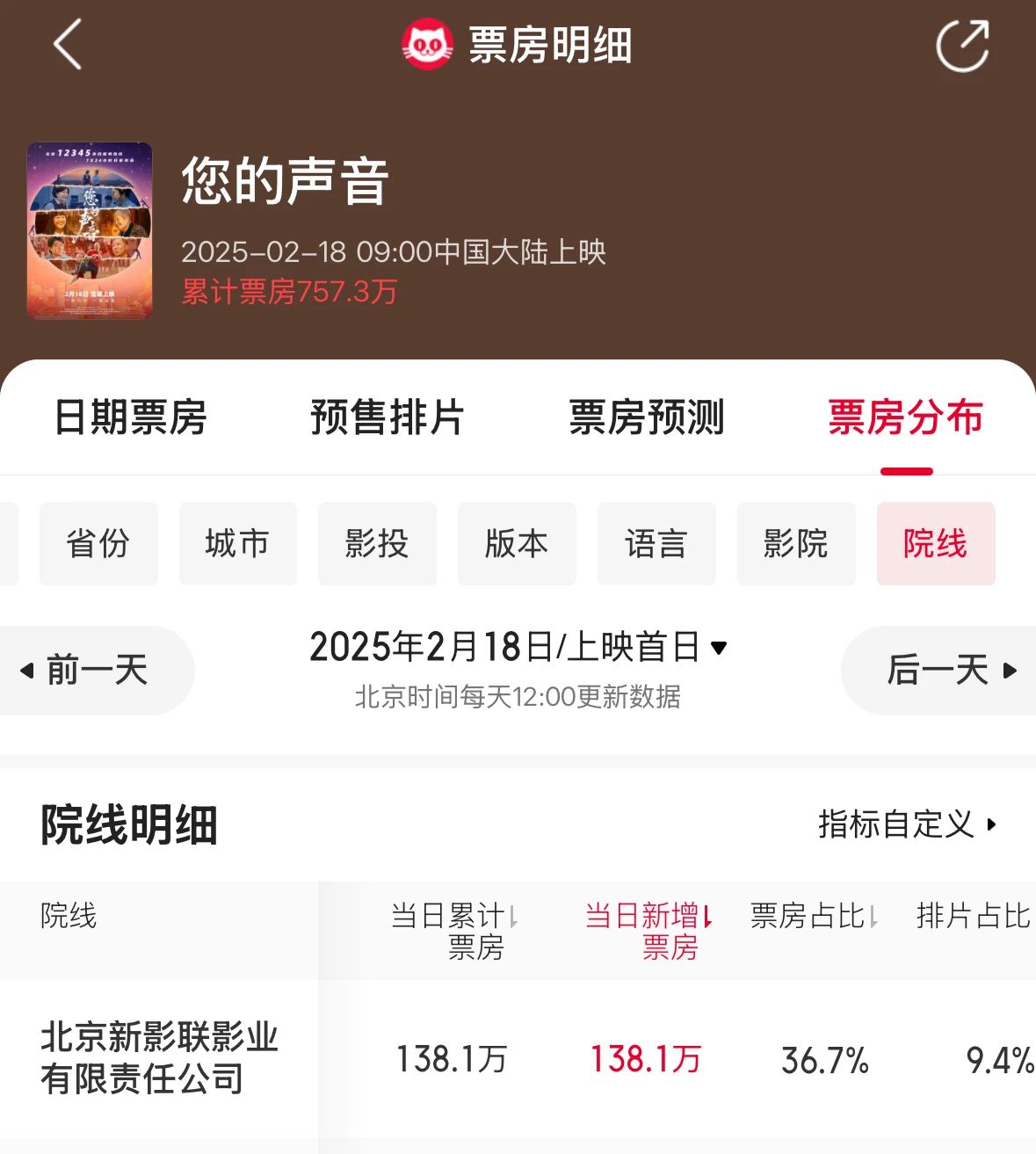
Task: Filter distribution by 城市
Action: 237,544
